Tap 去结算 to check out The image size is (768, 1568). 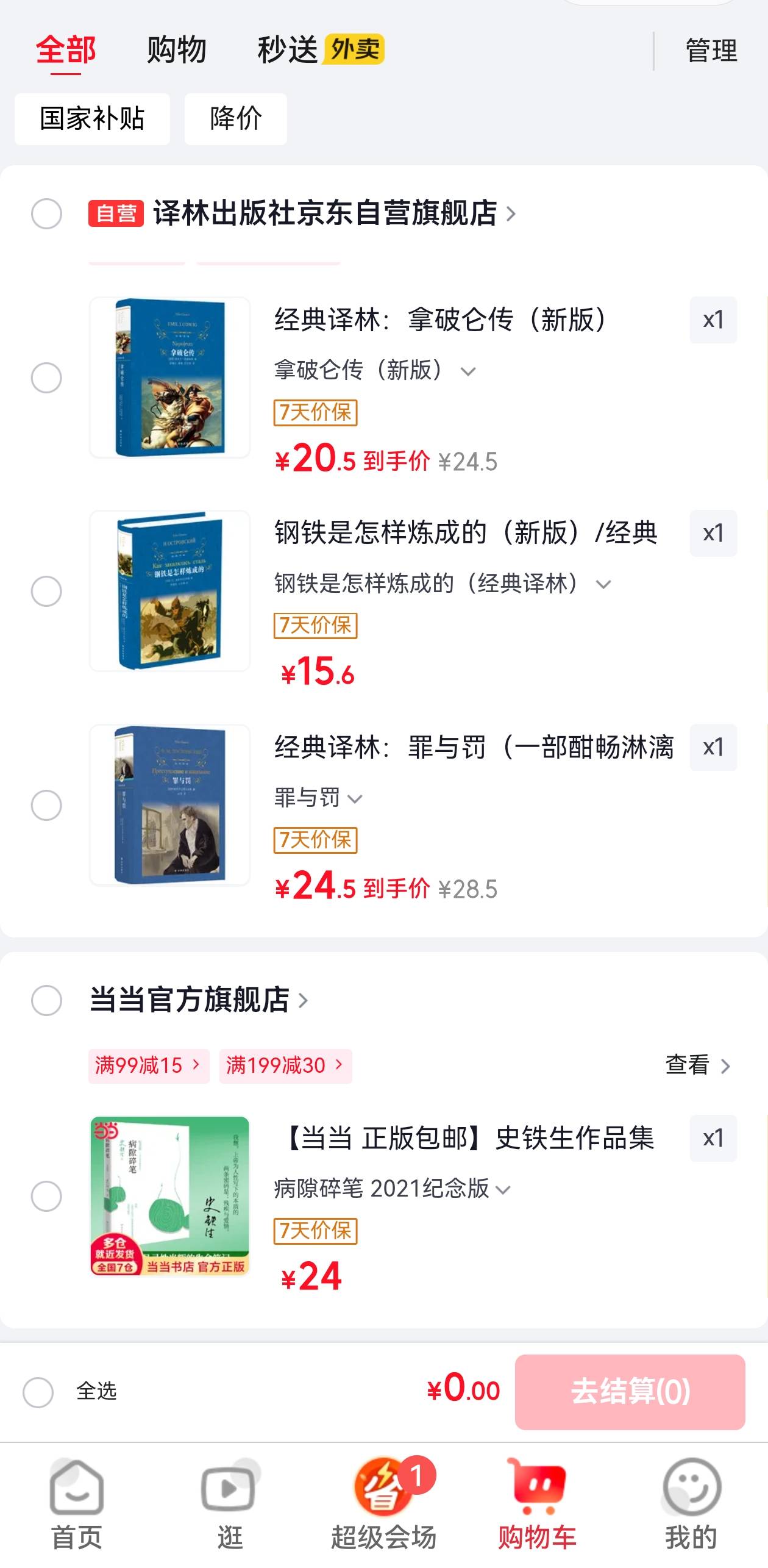tap(630, 1392)
